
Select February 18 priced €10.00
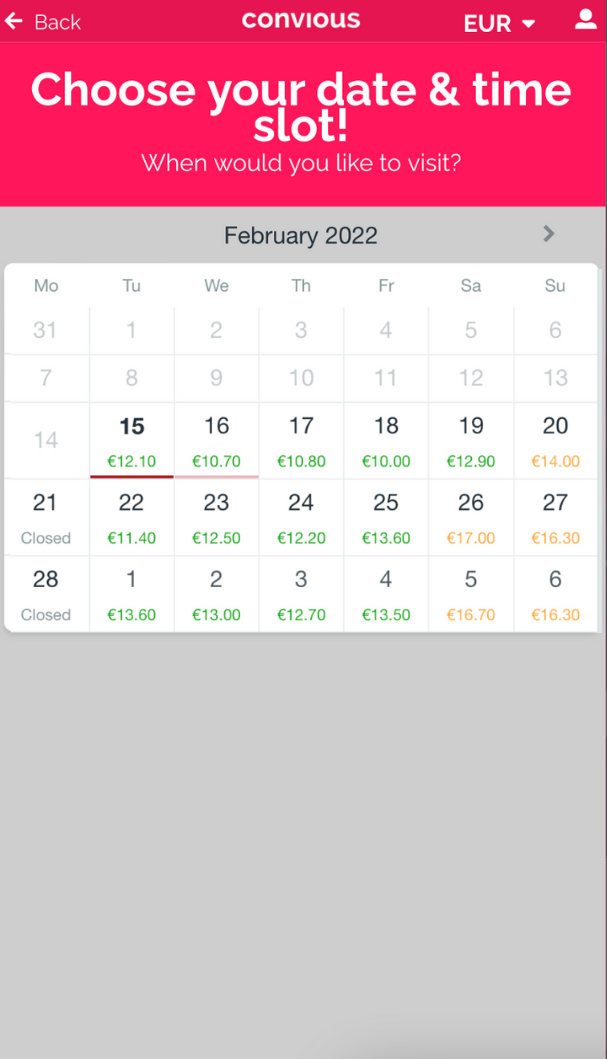pos(386,440)
